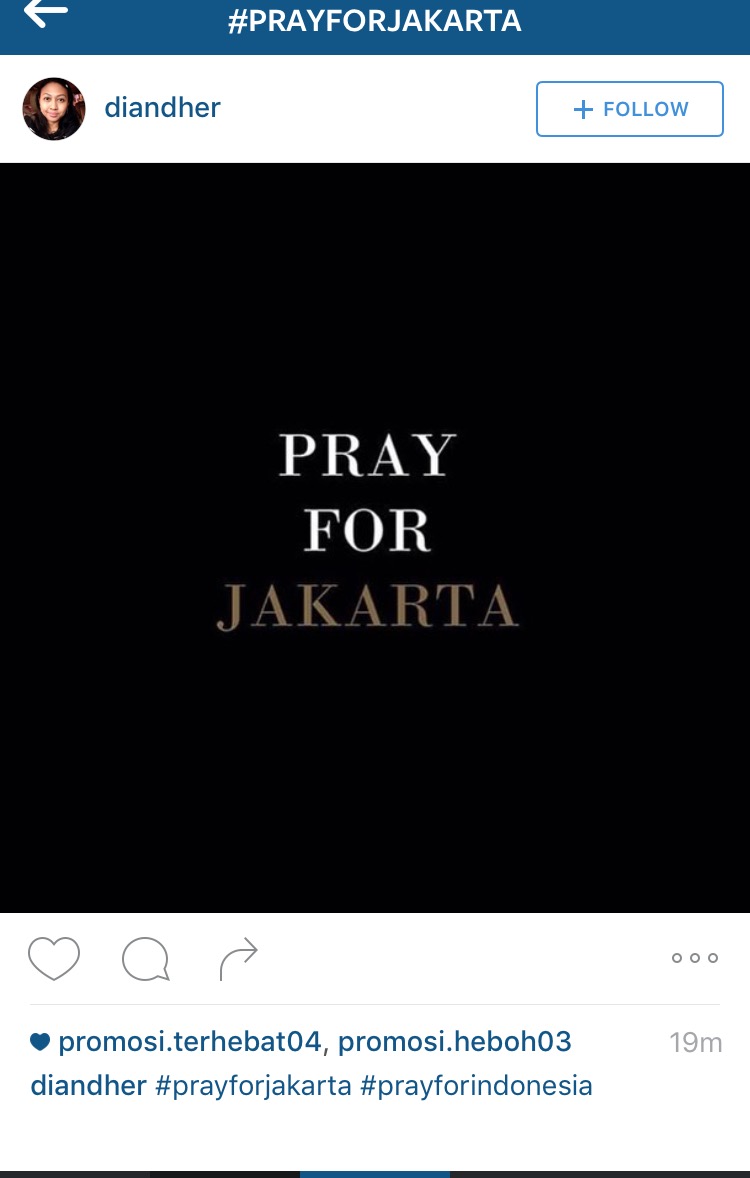This screenshot has height=1178, width=750.
Task: Open the three-dot post options menu
Action: tap(694, 958)
